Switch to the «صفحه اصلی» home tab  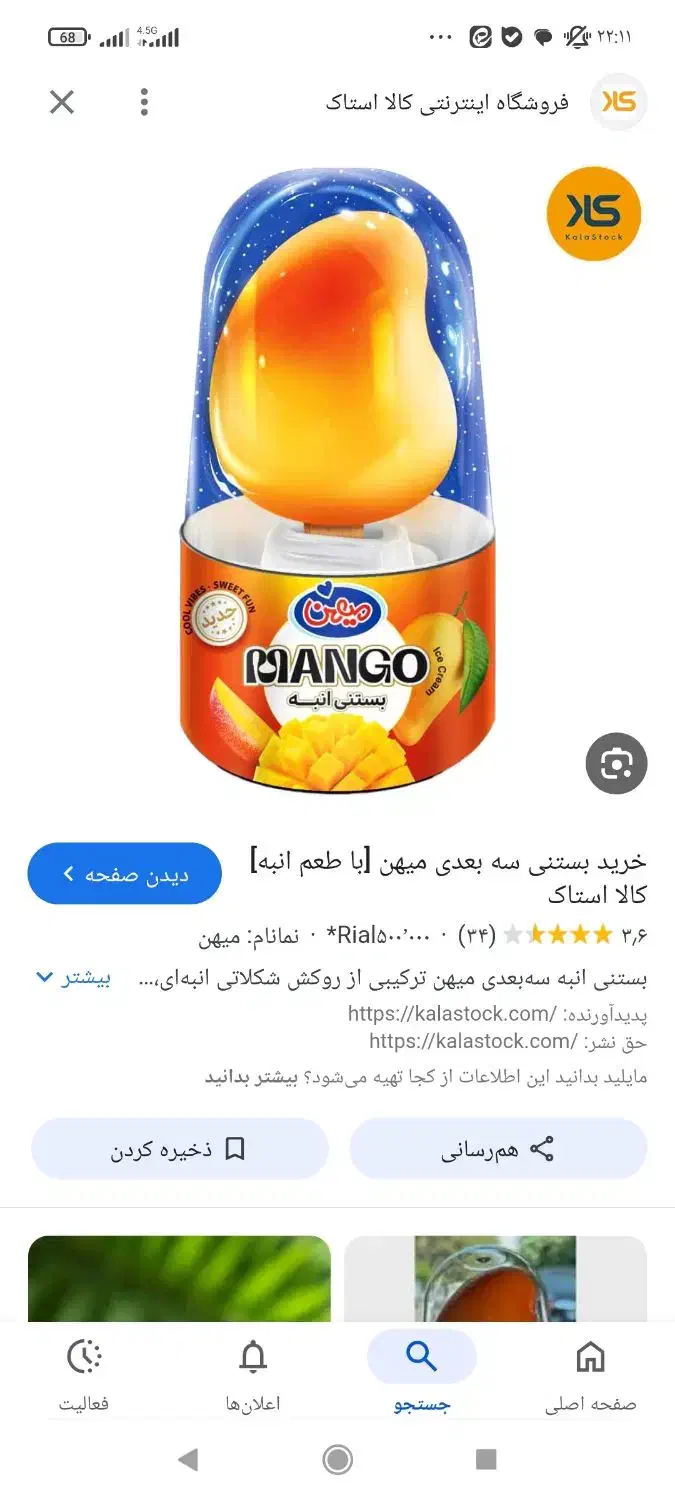590,1372
